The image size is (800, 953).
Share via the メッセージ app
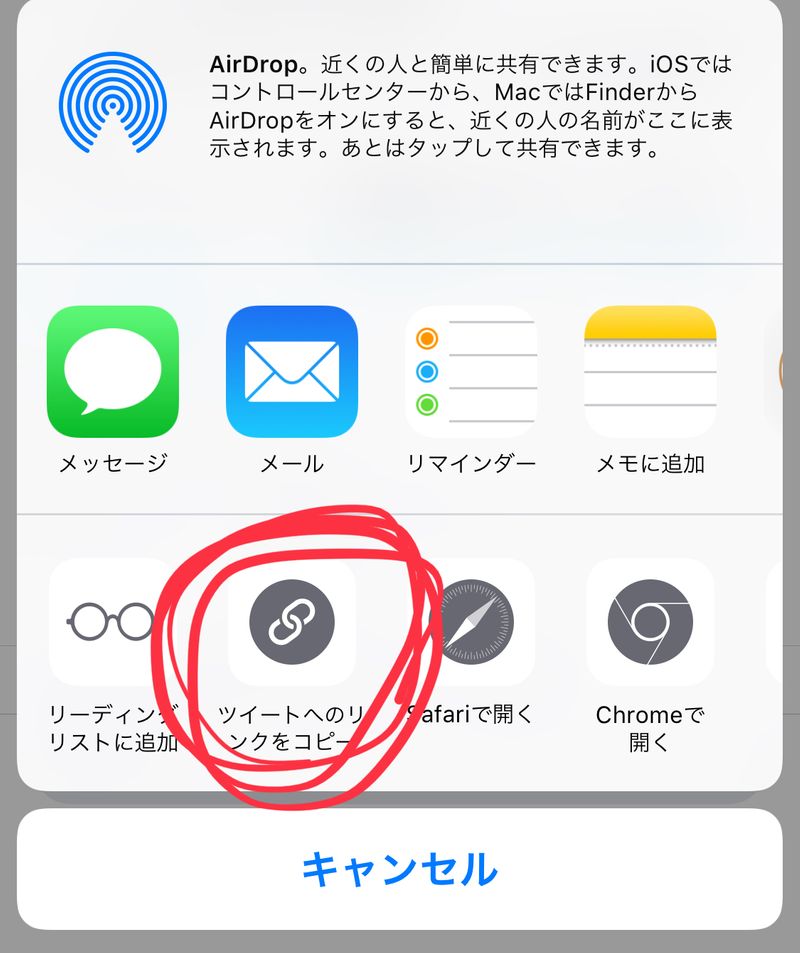point(113,372)
